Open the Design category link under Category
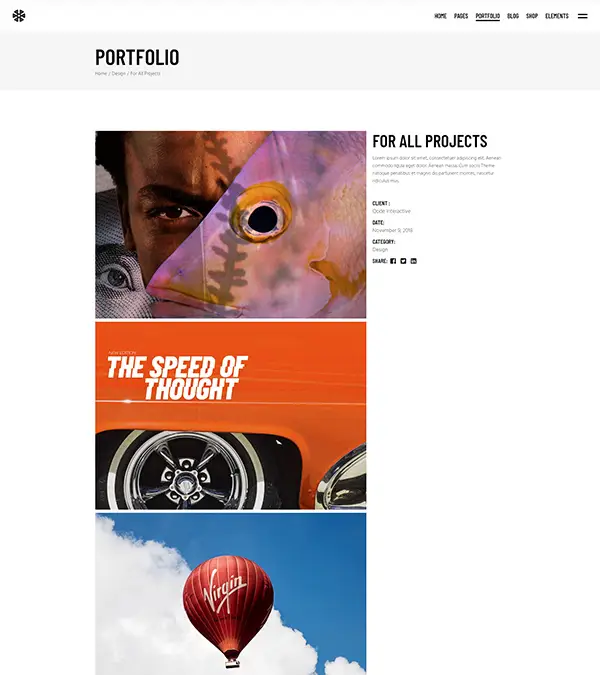Screen dimensions: 600x675 380,249
